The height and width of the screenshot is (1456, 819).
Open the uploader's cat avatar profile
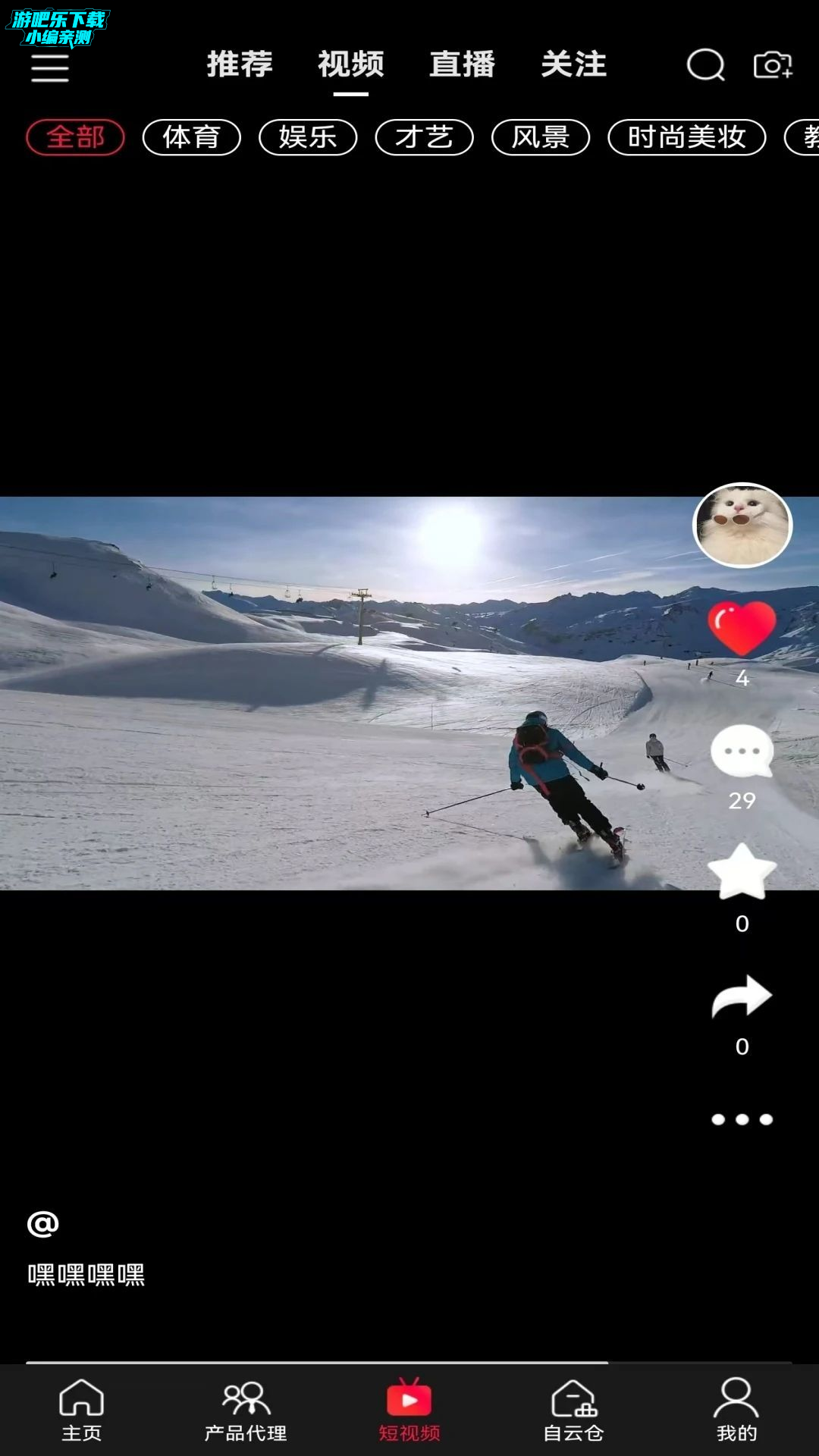(742, 525)
